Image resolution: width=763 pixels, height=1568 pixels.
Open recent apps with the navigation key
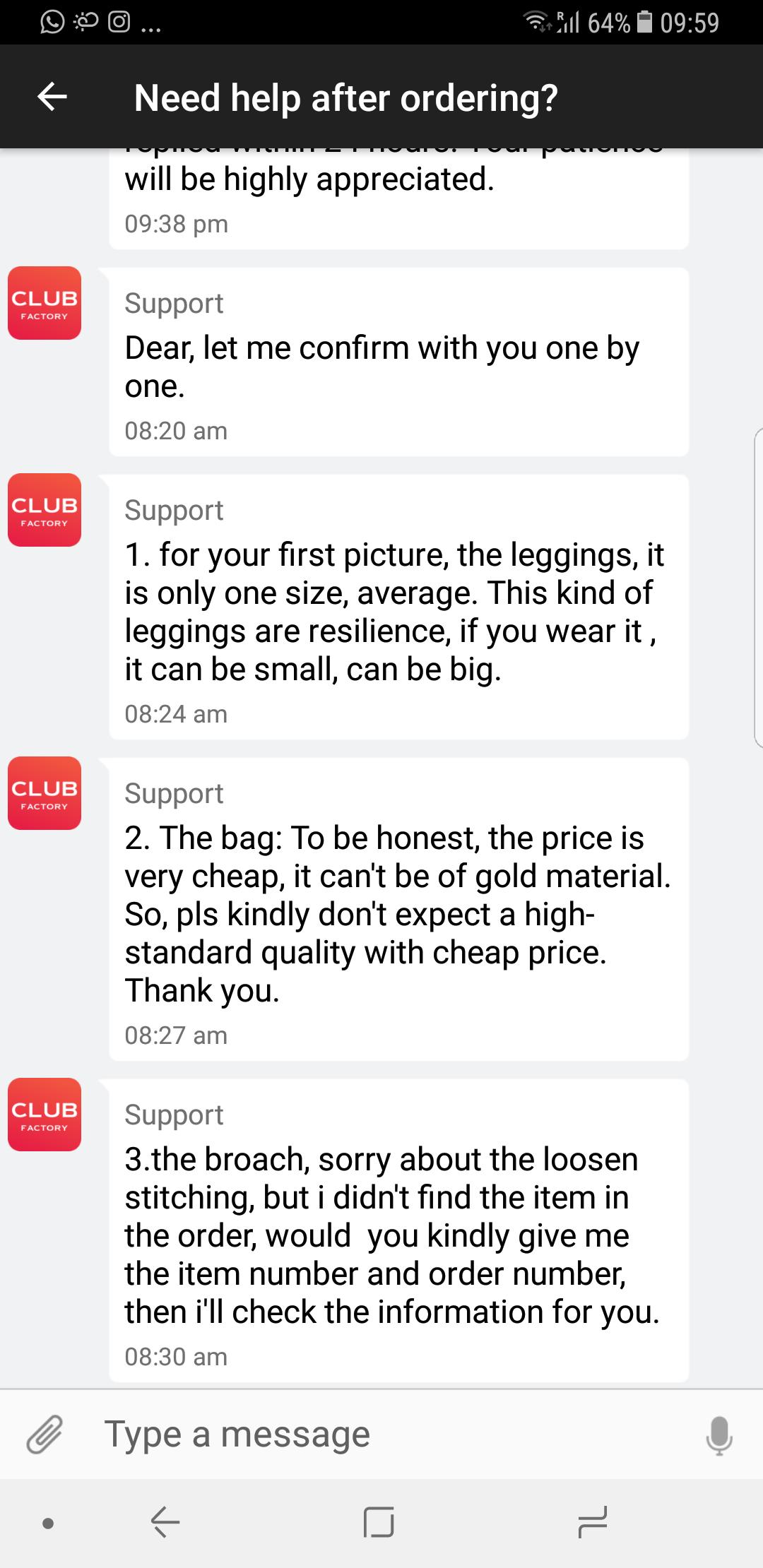click(x=592, y=1524)
